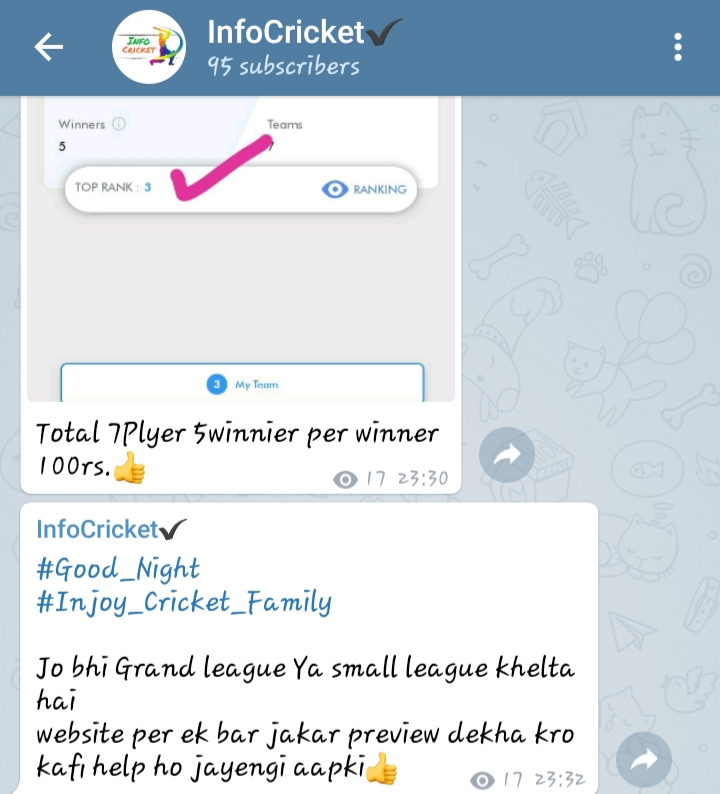Forward the Good Night message
This screenshot has height=794, width=720.
[645, 761]
